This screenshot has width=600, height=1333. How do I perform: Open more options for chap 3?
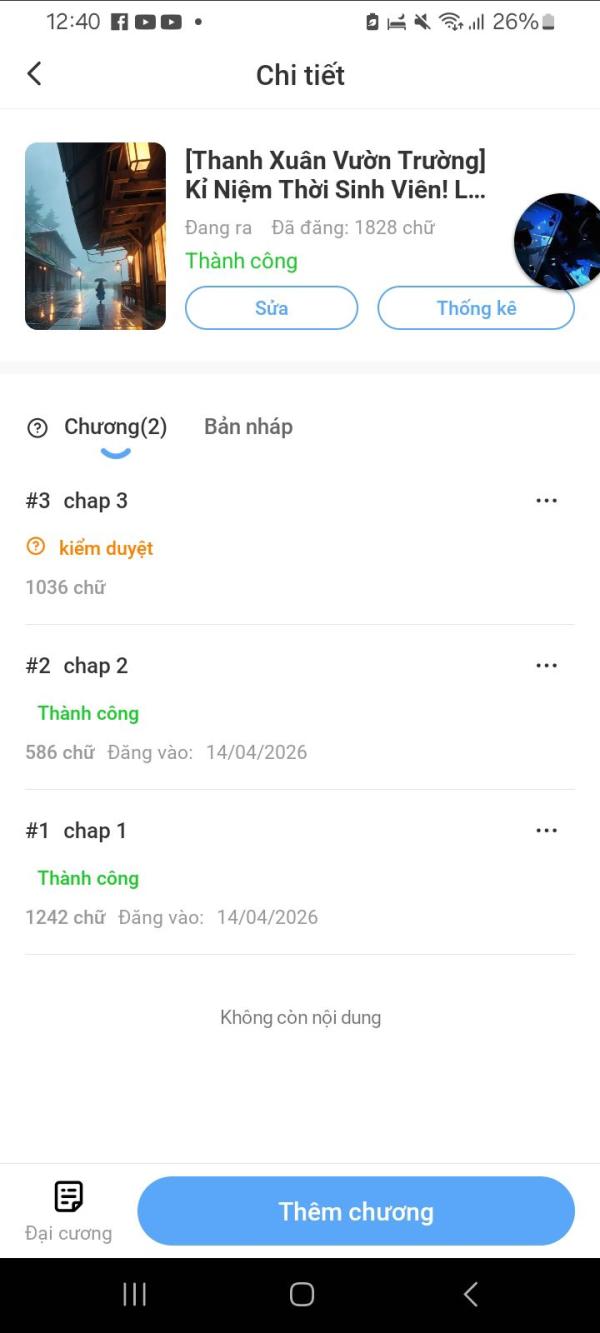546,500
